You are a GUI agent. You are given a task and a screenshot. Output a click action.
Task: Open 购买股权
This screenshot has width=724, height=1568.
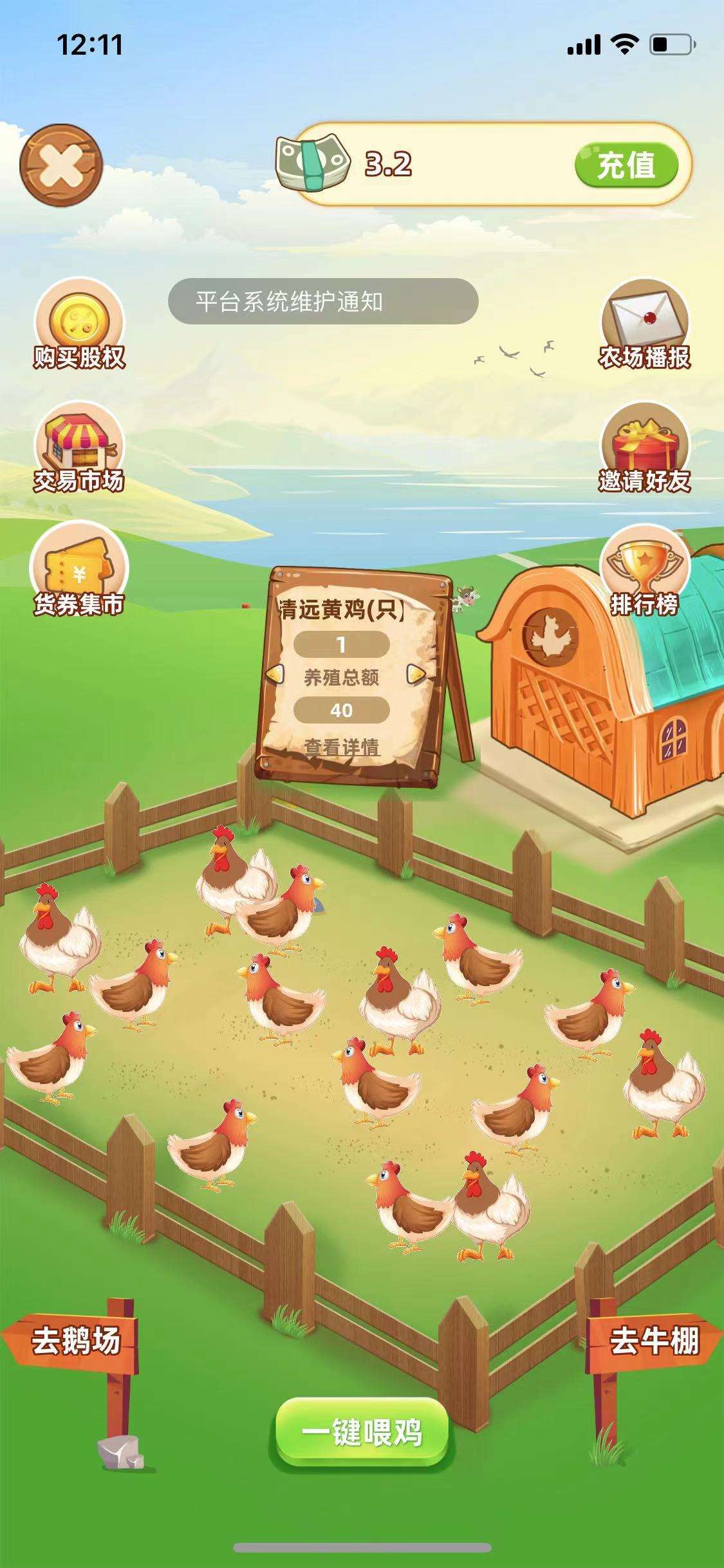79,325
